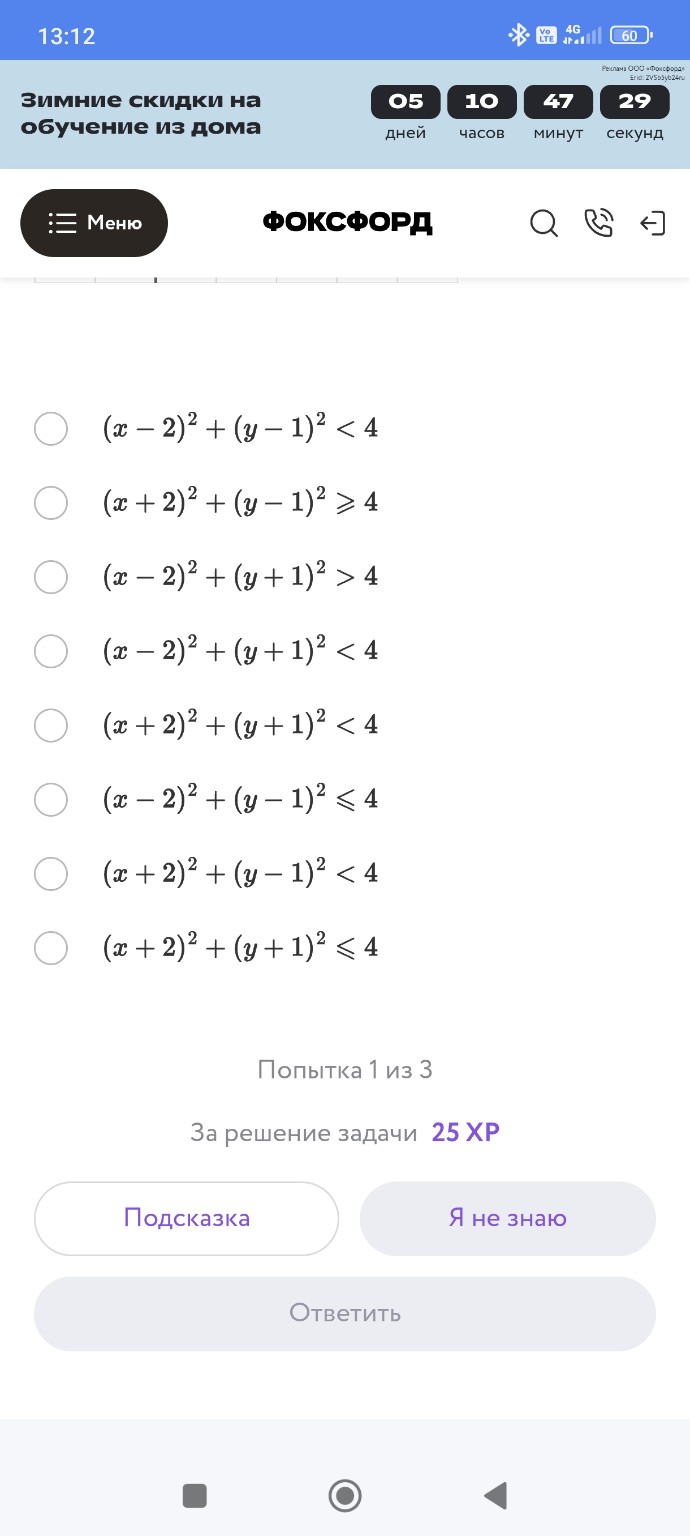The height and width of the screenshot is (1536, 690).
Task: Select option (x+2)²+(y−1)²⩾4
Action: 51,502
